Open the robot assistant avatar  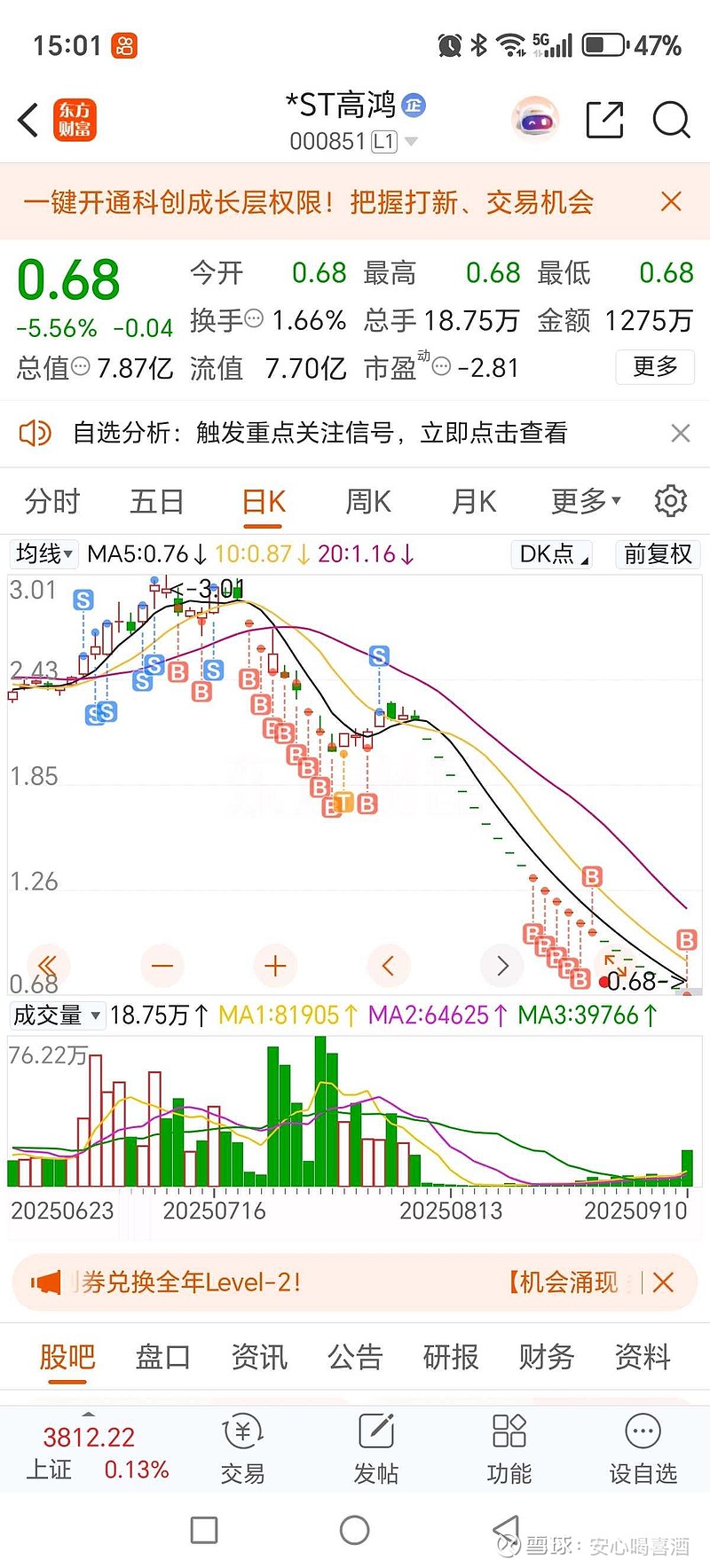[535, 120]
